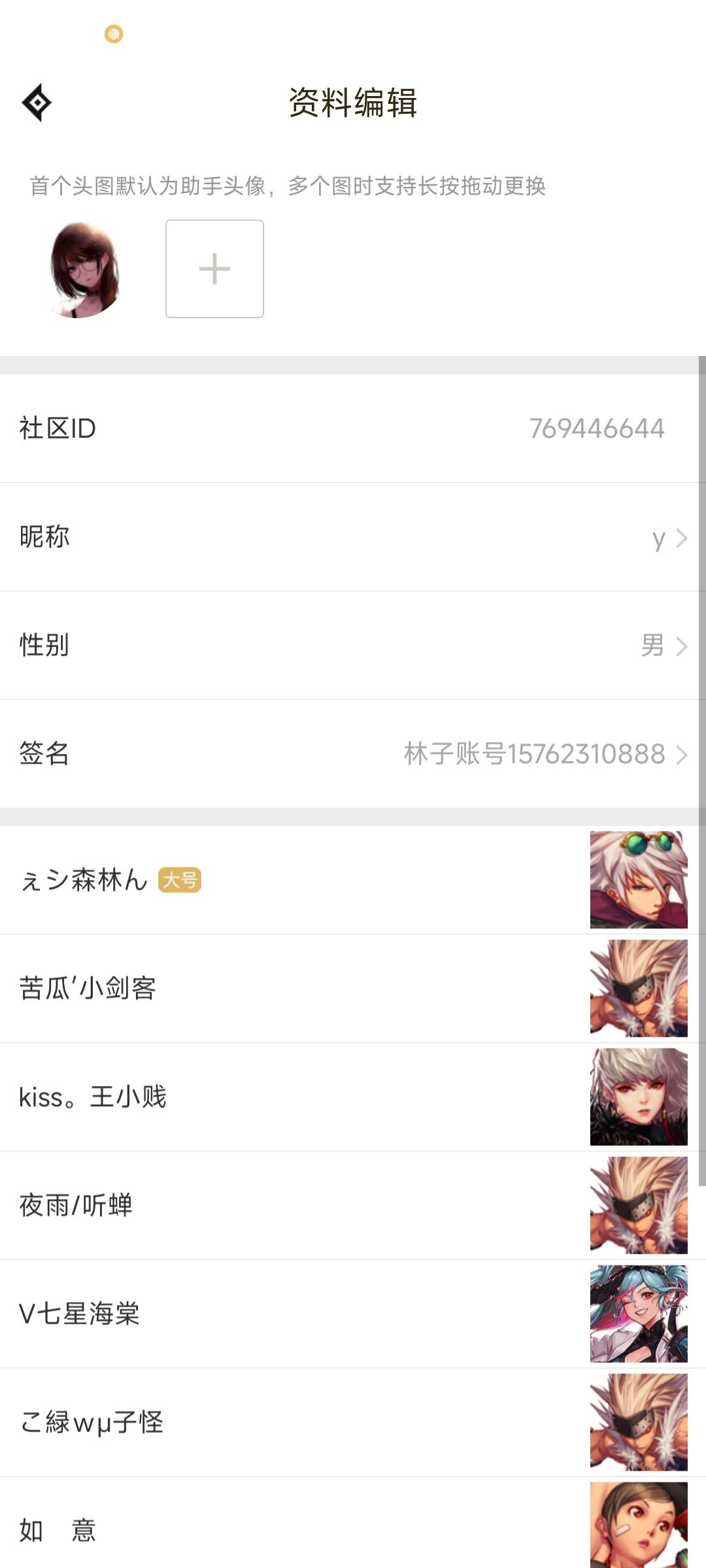Click the back logo icon at top left
The height and width of the screenshot is (1568, 706).
coord(36,103)
